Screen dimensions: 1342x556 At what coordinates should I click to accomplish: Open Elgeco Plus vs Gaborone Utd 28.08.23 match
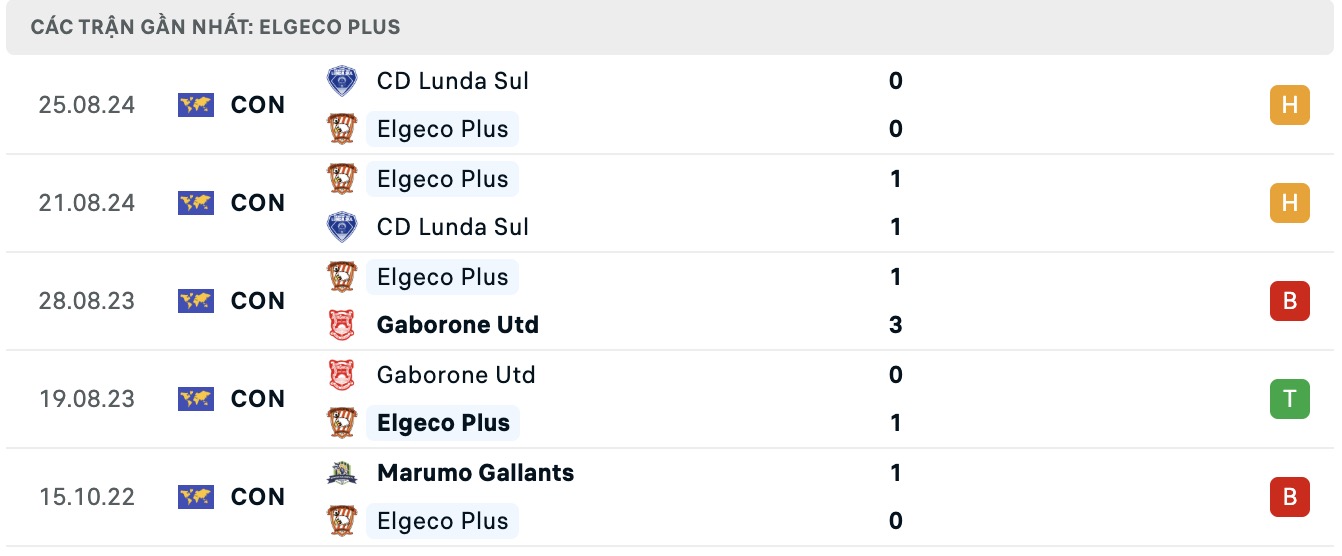click(670, 301)
